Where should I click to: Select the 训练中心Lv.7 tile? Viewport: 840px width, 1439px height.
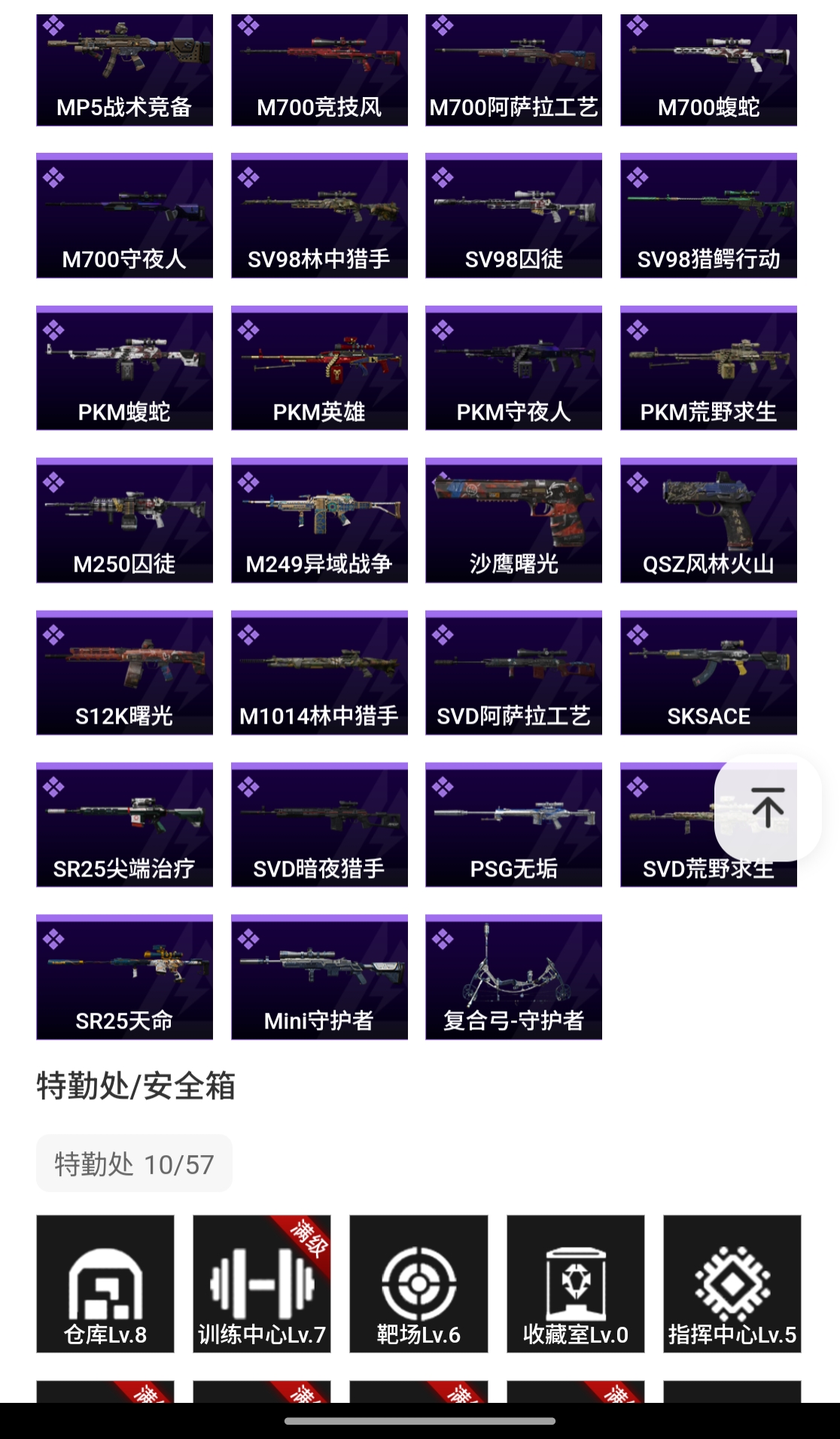[262, 1283]
